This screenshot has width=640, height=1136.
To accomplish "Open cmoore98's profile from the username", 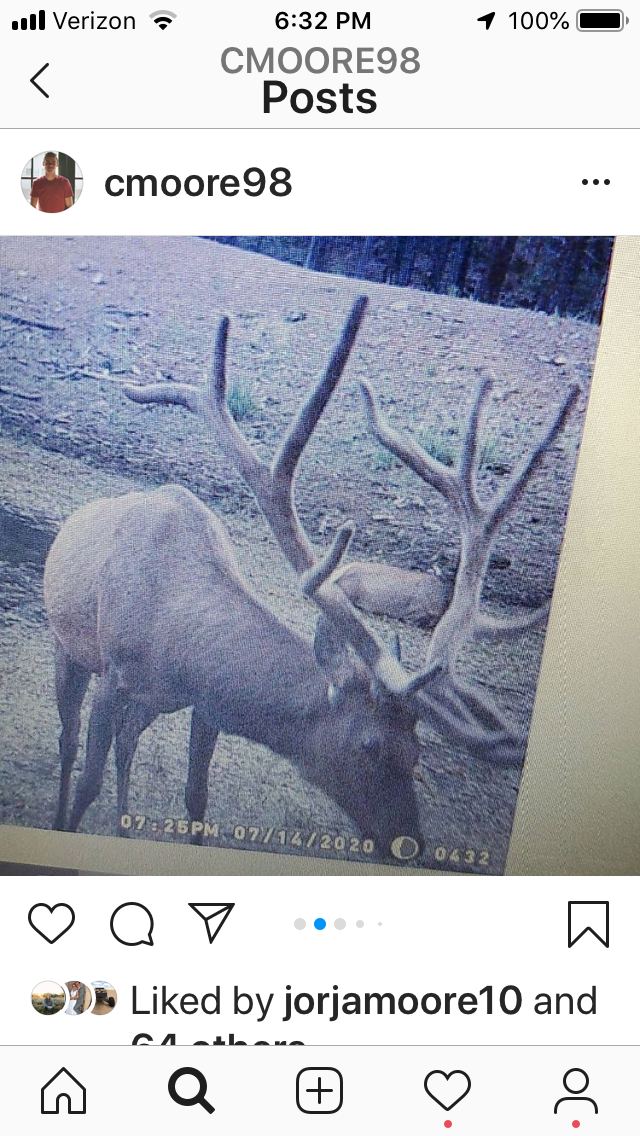I will pos(198,183).
